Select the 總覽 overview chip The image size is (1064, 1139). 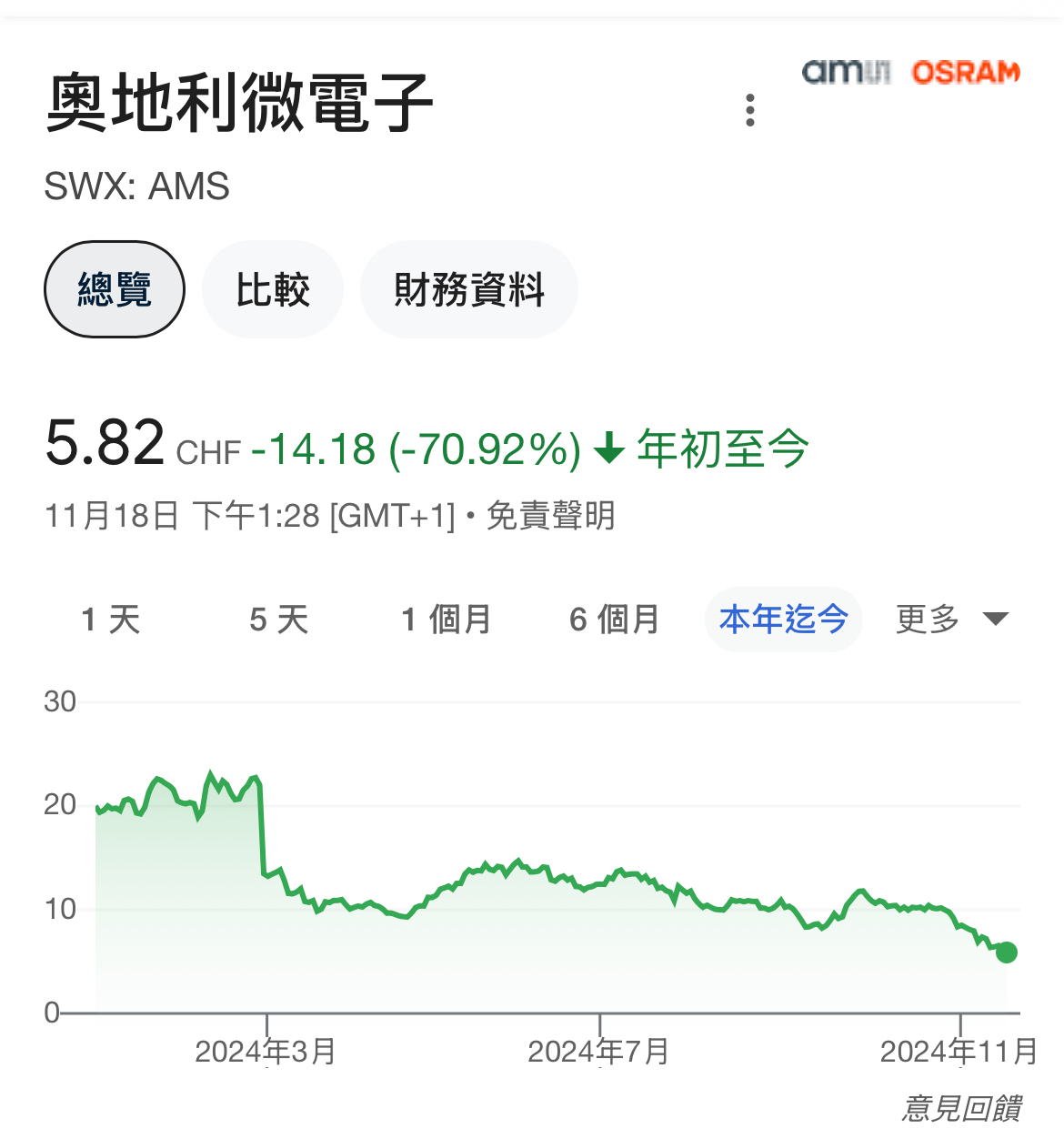[x=115, y=289]
